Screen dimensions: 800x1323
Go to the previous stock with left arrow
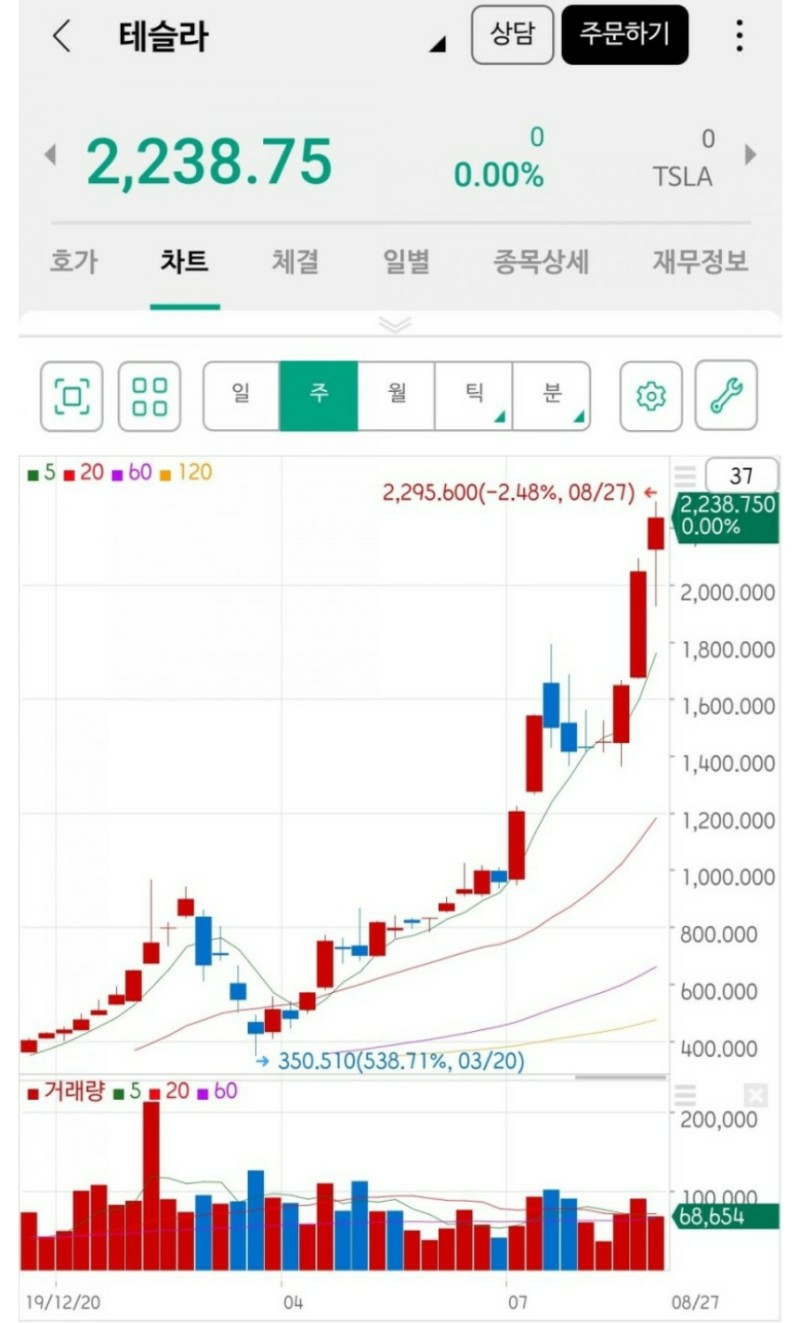(50, 156)
